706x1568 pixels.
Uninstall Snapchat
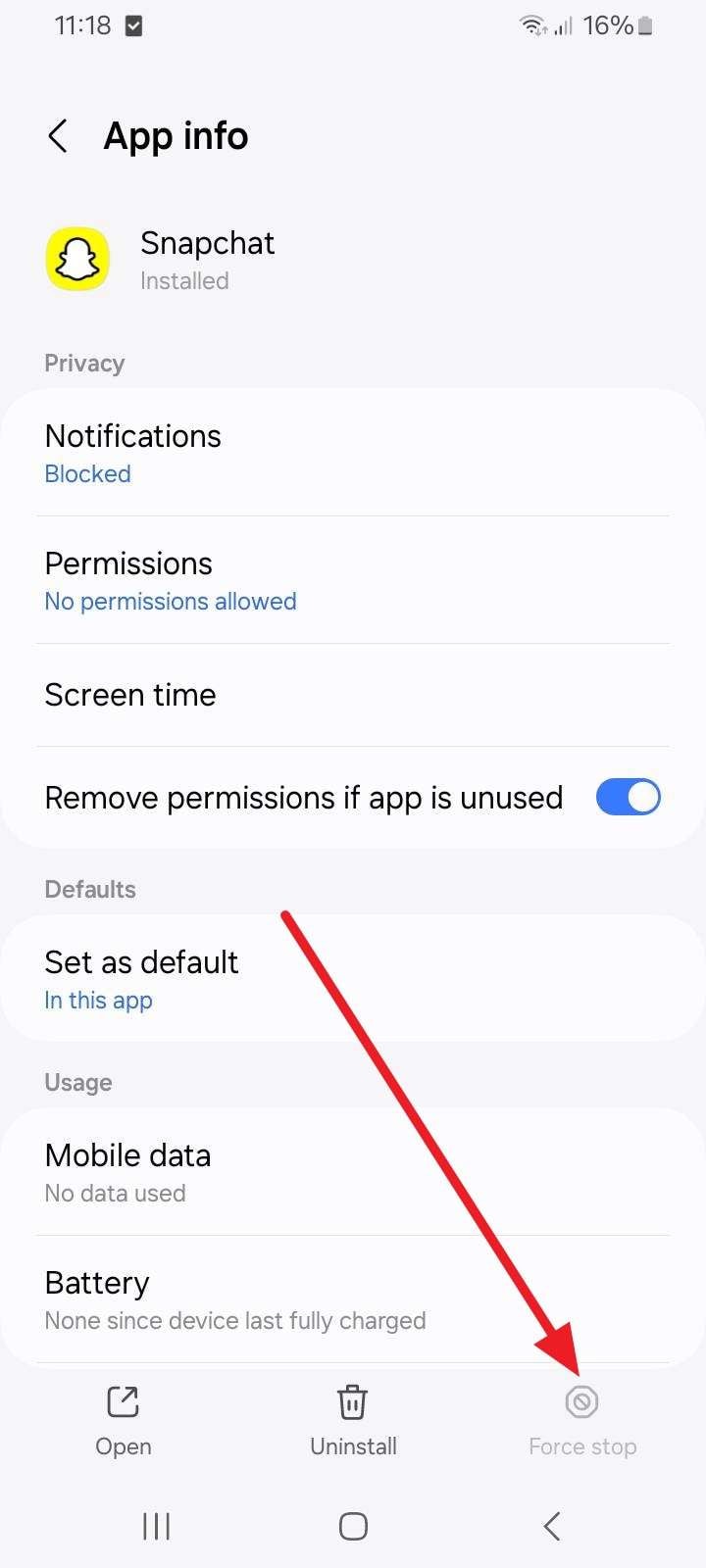click(353, 1420)
